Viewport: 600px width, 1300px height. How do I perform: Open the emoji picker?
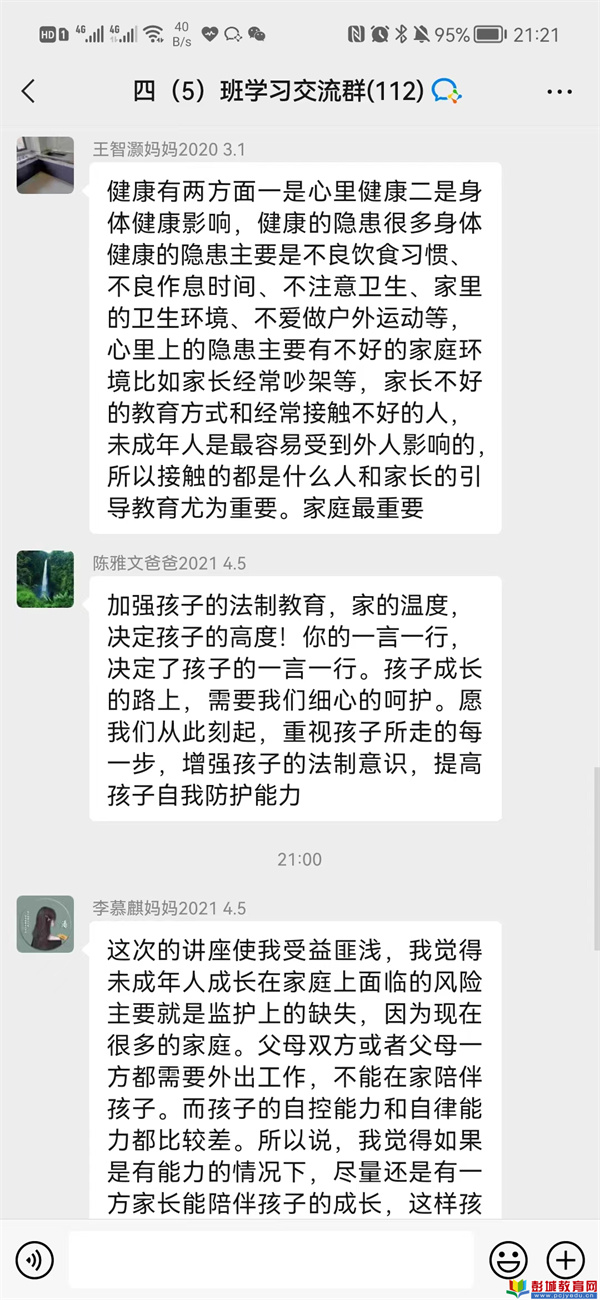(x=508, y=1258)
